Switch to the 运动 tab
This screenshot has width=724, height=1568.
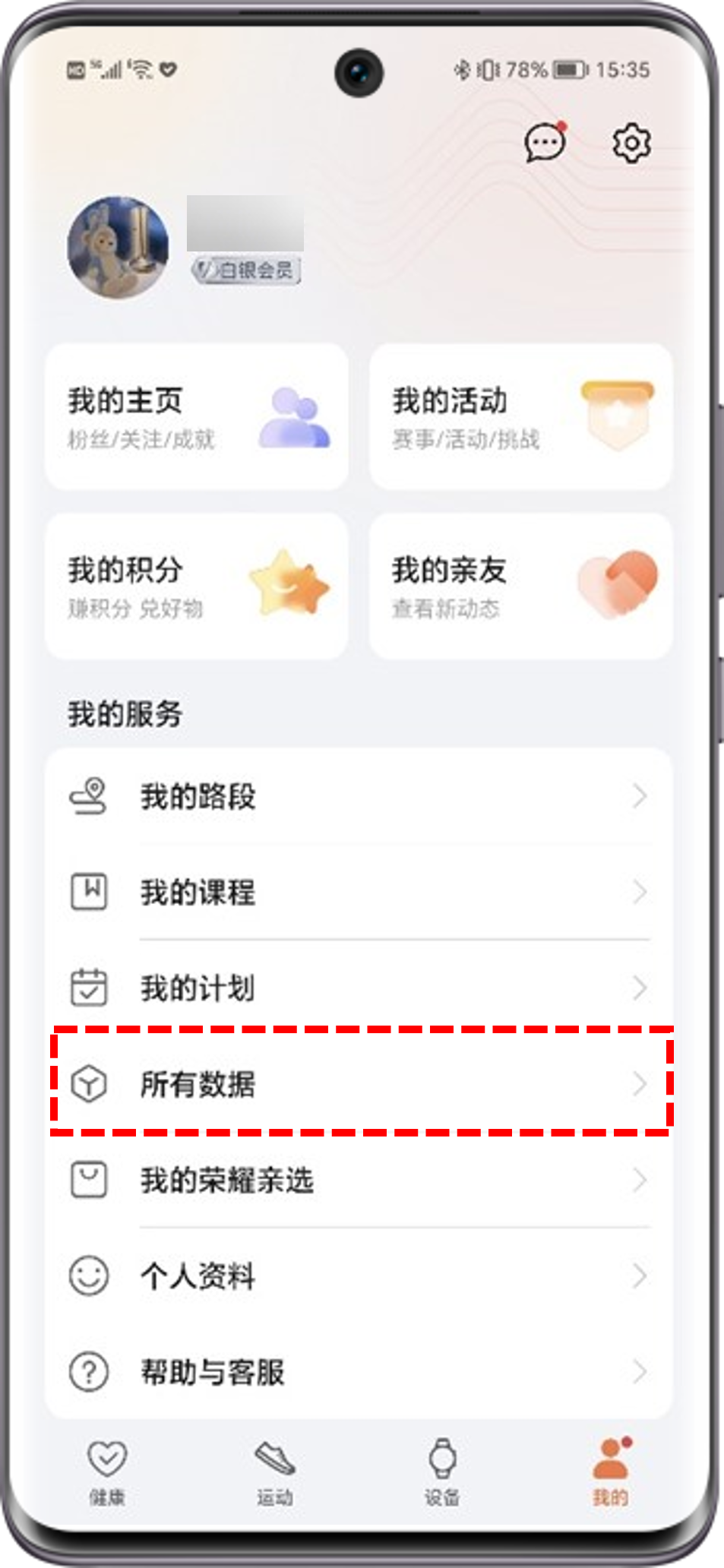(274, 1472)
